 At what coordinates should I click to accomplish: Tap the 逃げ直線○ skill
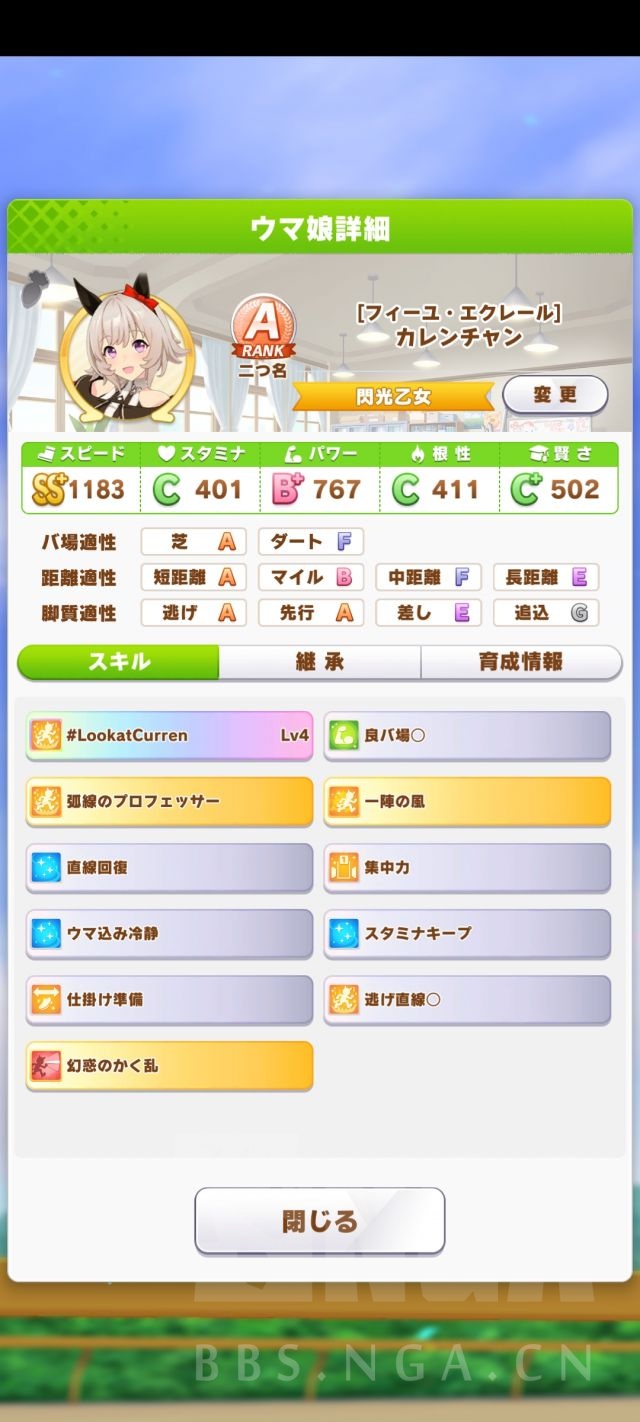(467, 1000)
